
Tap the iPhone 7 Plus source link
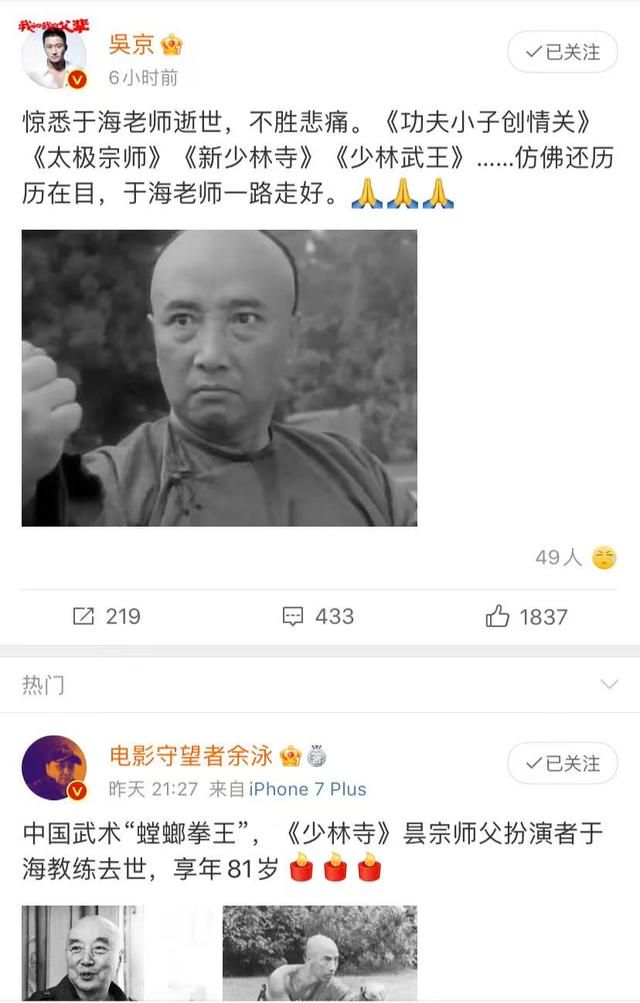click(x=308, y=790)
